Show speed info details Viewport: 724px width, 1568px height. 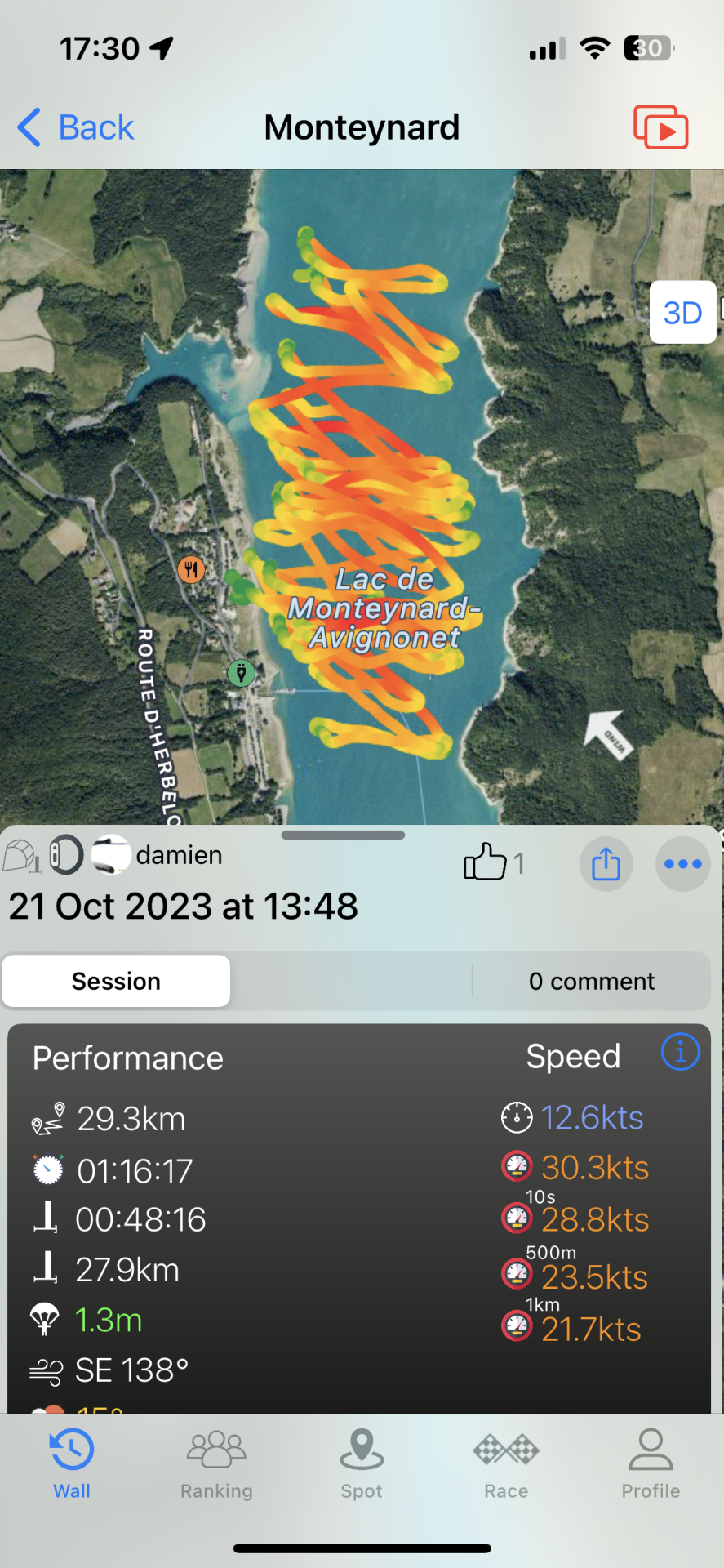tap(680, 1052)
